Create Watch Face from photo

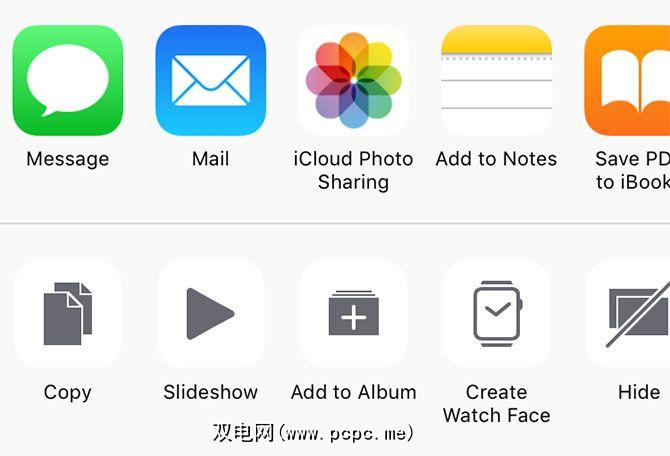coord(497,314)
